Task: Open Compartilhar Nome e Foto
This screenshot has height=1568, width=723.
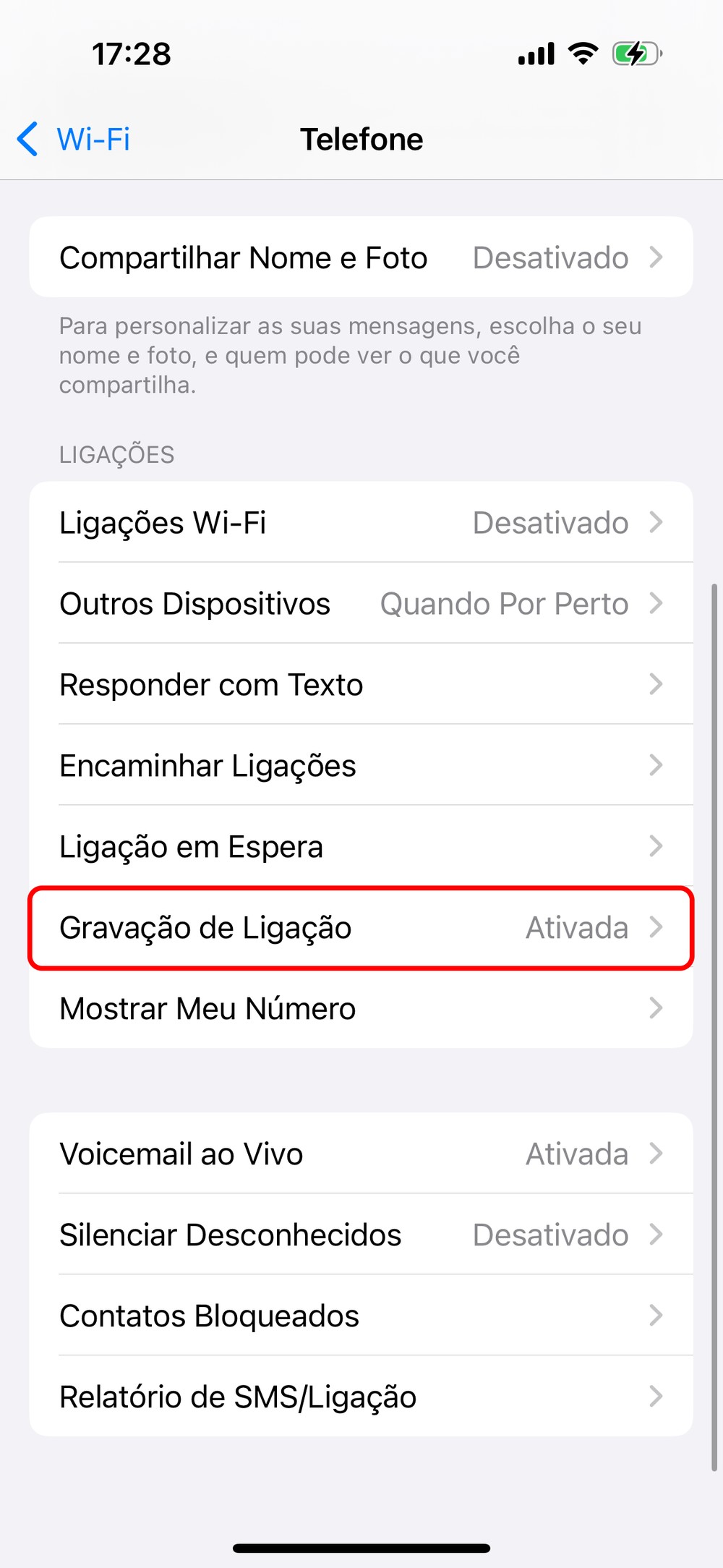Action: coord(360,257)
